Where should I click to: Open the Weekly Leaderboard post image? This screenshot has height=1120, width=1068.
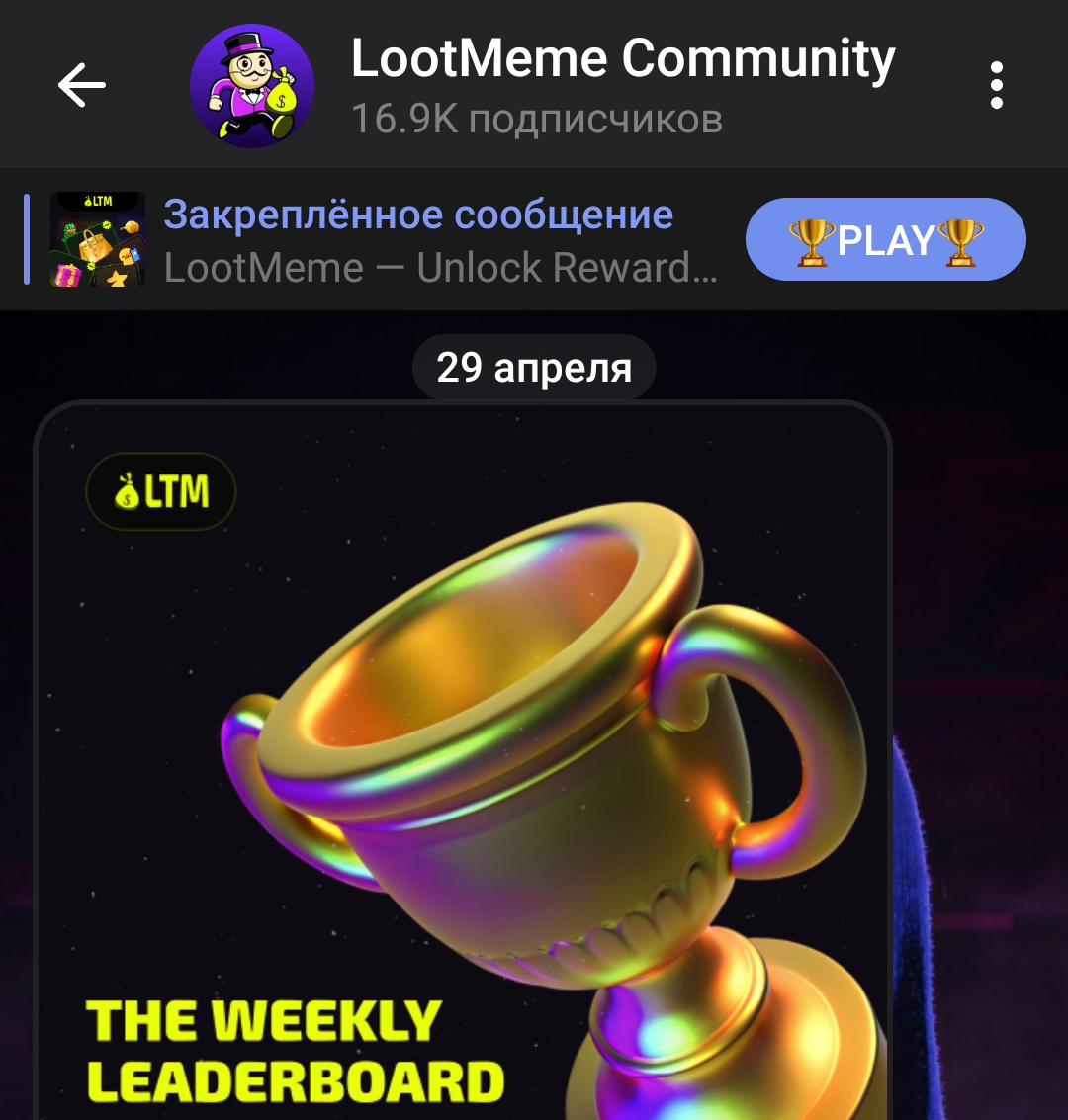(463, 761)
